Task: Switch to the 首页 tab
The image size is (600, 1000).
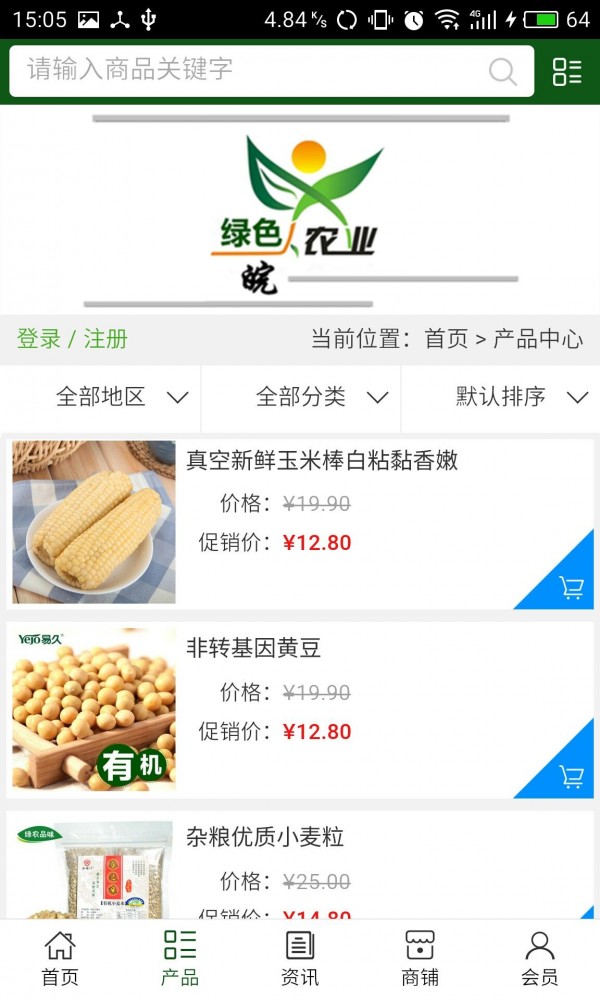Action: click(x=60, y=958)
